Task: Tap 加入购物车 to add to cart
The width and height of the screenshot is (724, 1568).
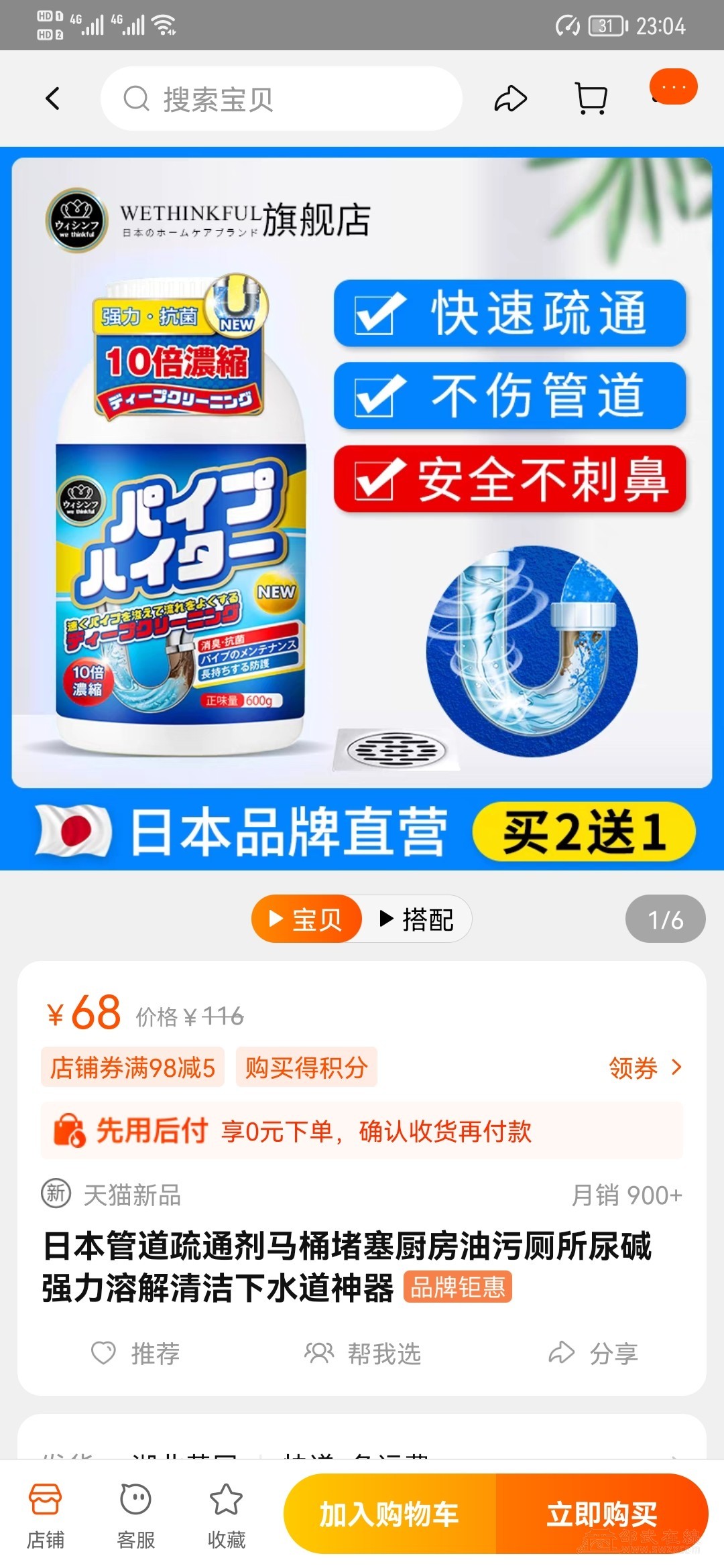Action: coord(389,1514)
